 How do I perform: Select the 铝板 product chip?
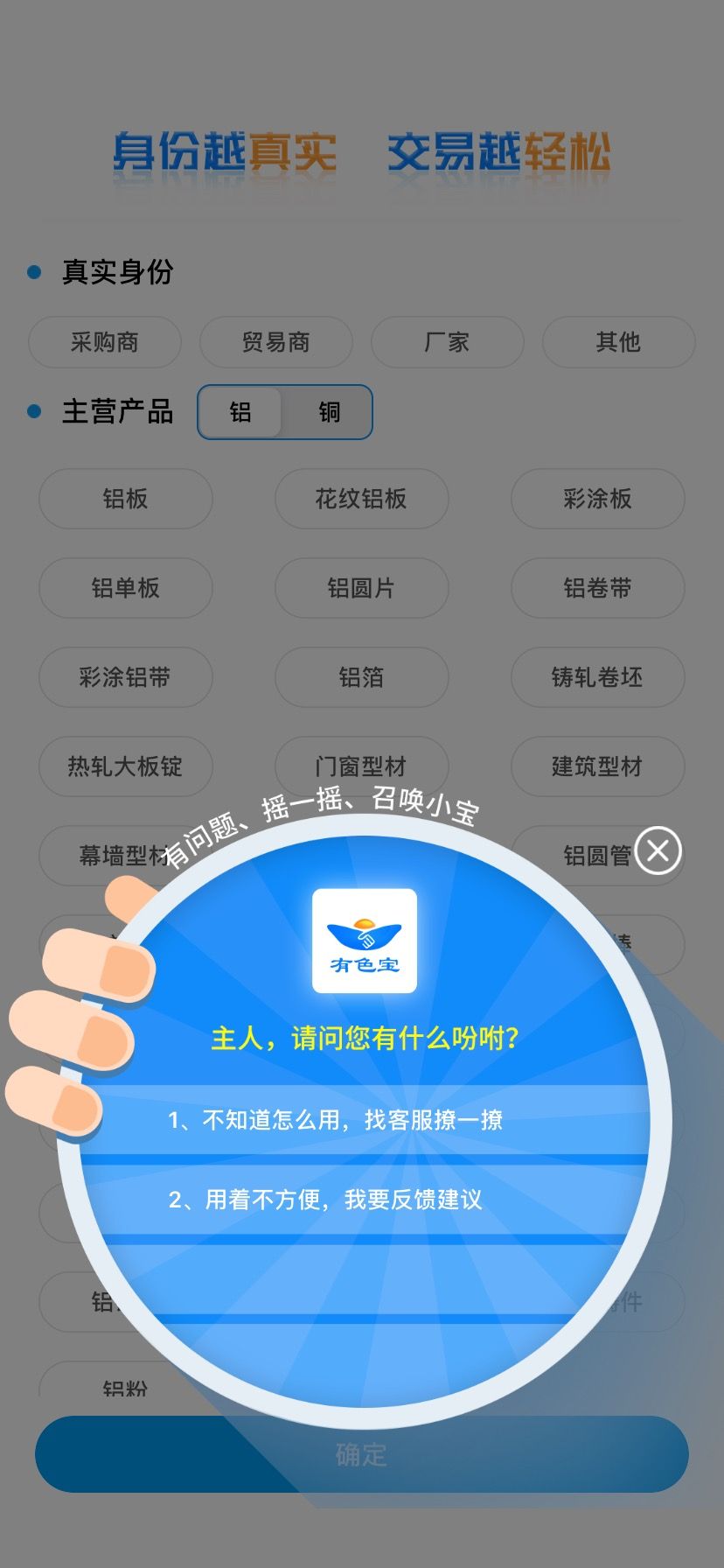click(126, 499)
